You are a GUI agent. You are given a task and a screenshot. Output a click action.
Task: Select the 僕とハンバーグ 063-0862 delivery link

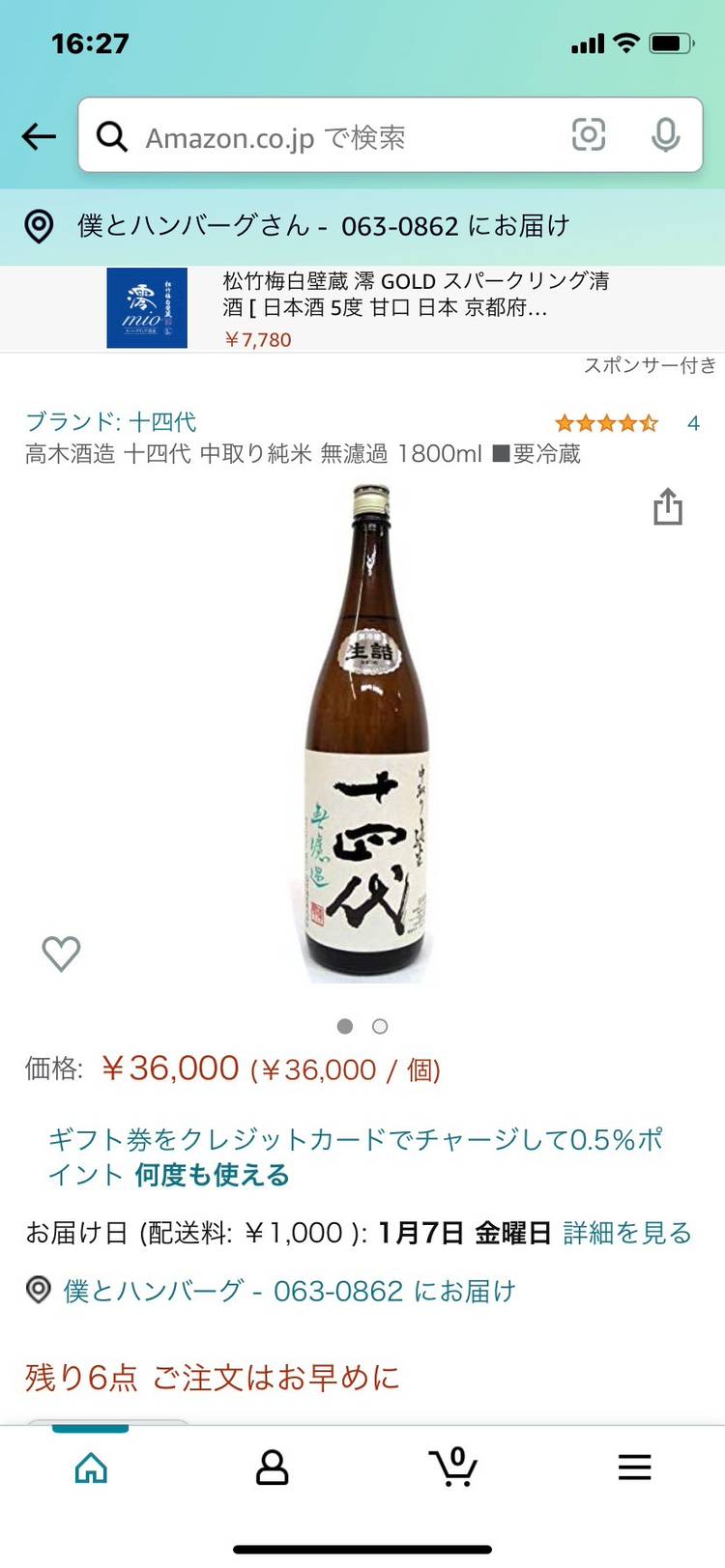coord(288,1291)
